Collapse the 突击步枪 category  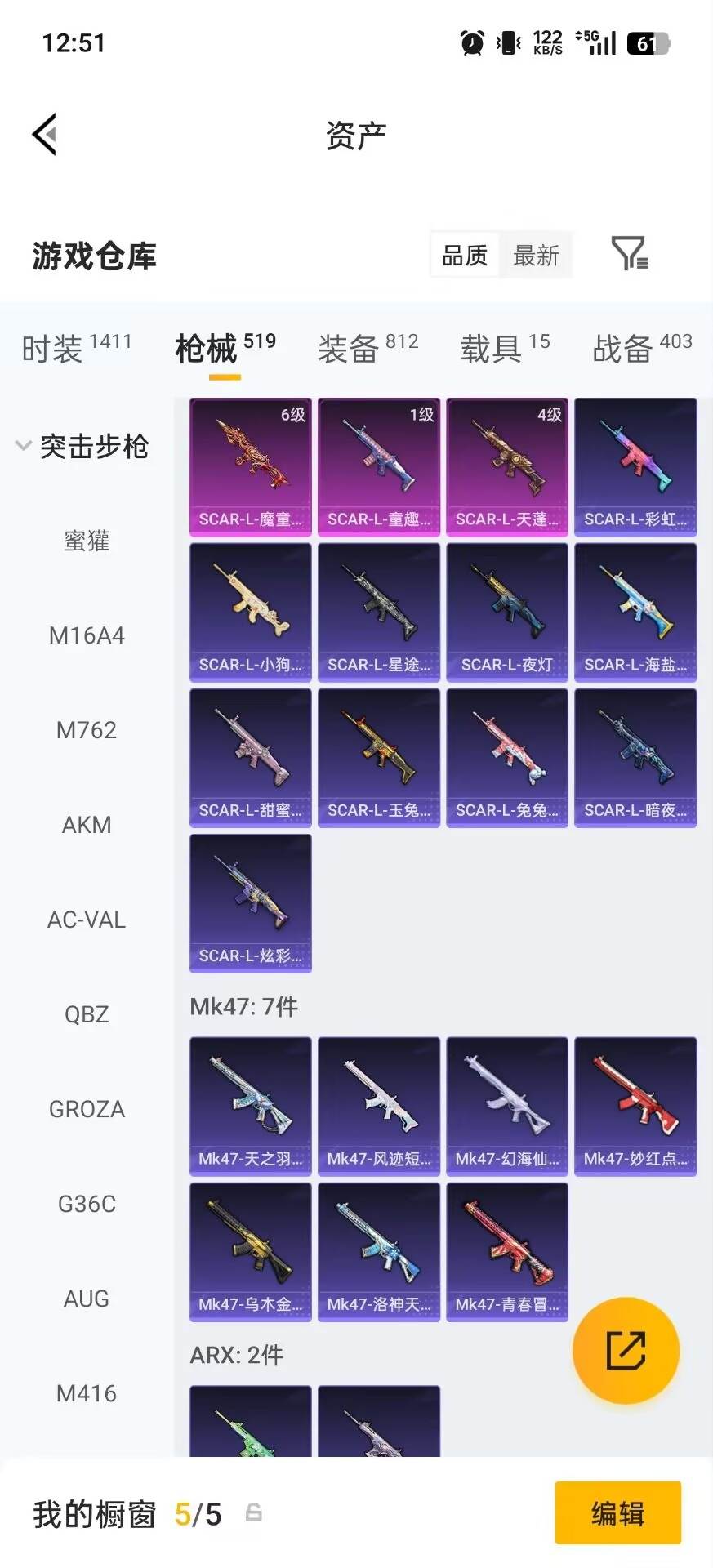(x=82, y=446)
